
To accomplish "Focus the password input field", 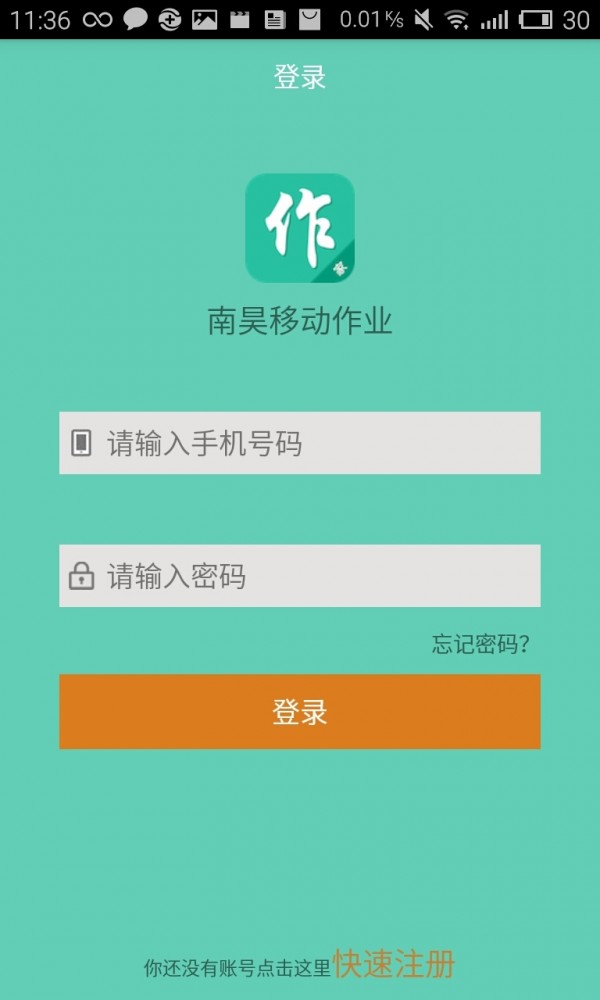I will [300, 576].
